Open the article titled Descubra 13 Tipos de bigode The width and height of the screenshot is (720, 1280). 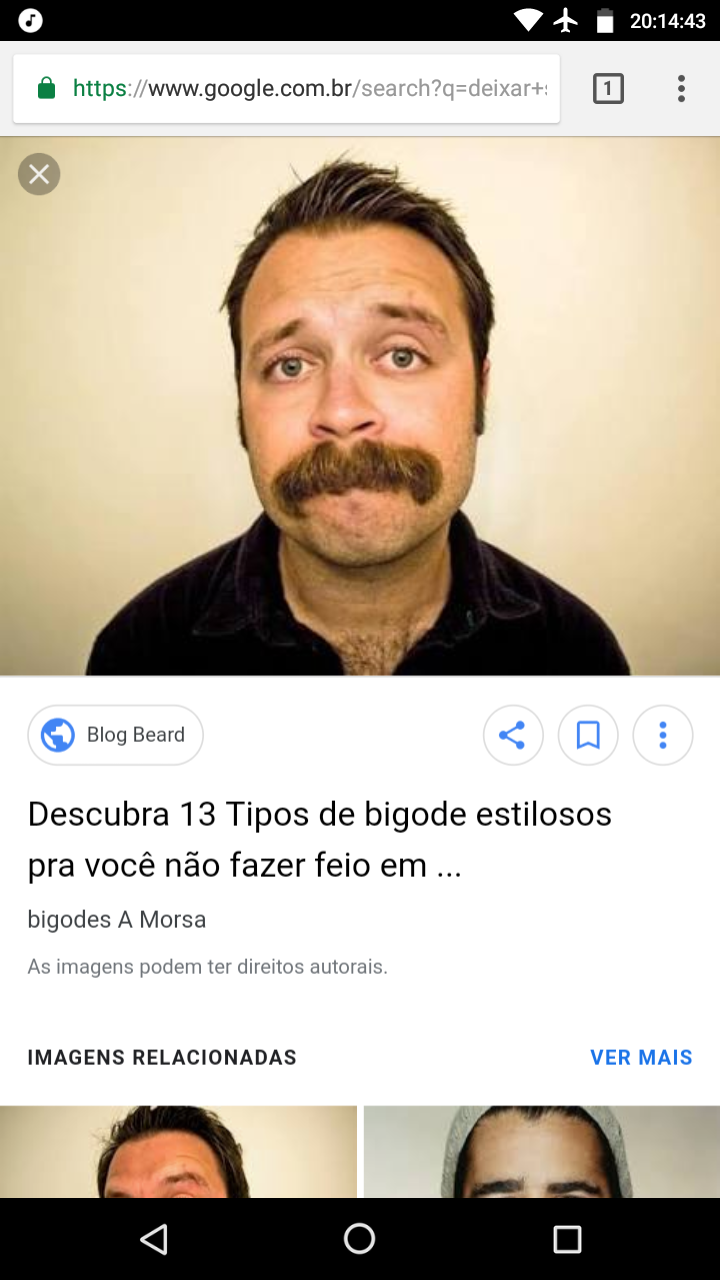320,839
